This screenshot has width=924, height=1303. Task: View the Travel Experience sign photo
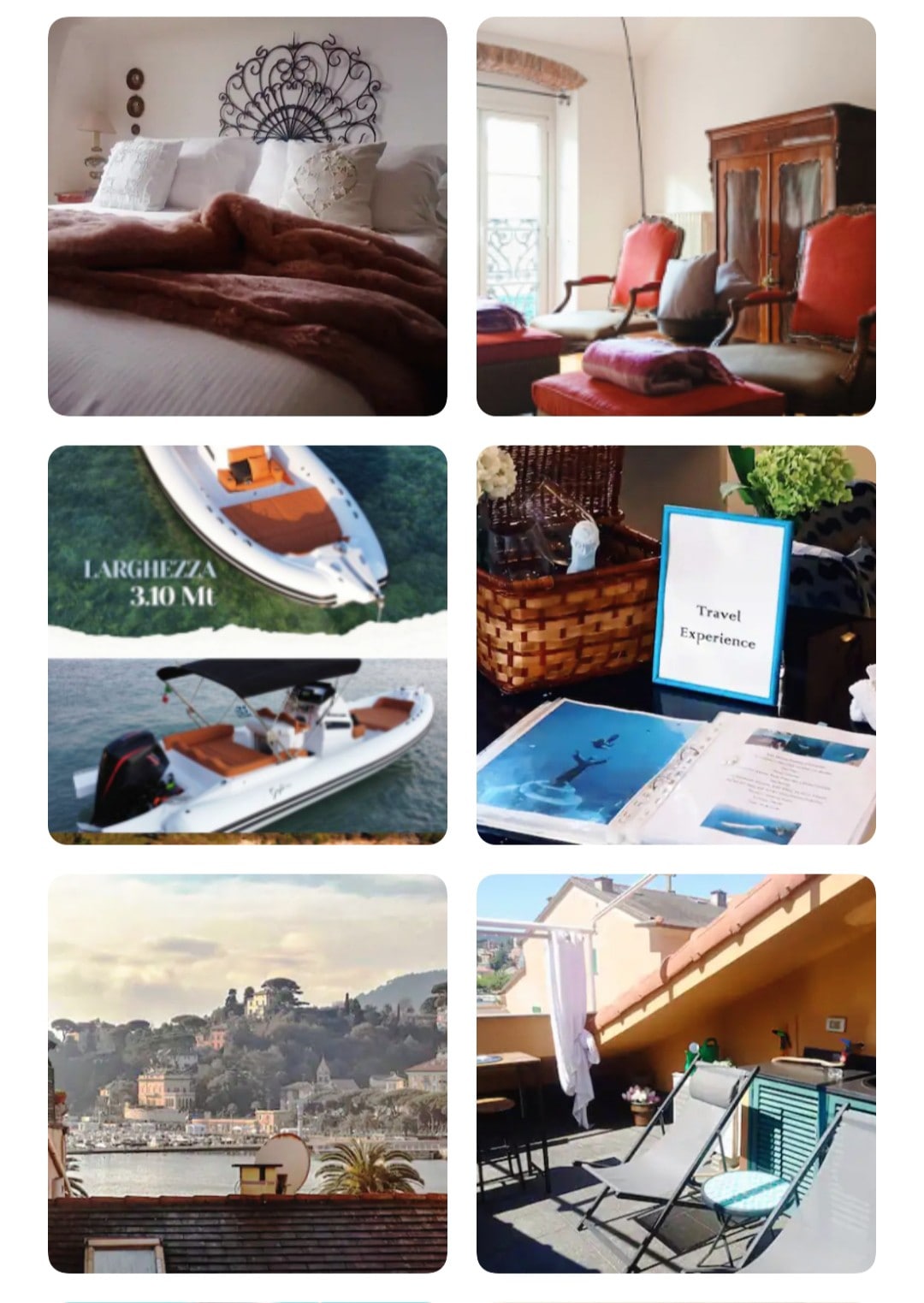point(676,644)
